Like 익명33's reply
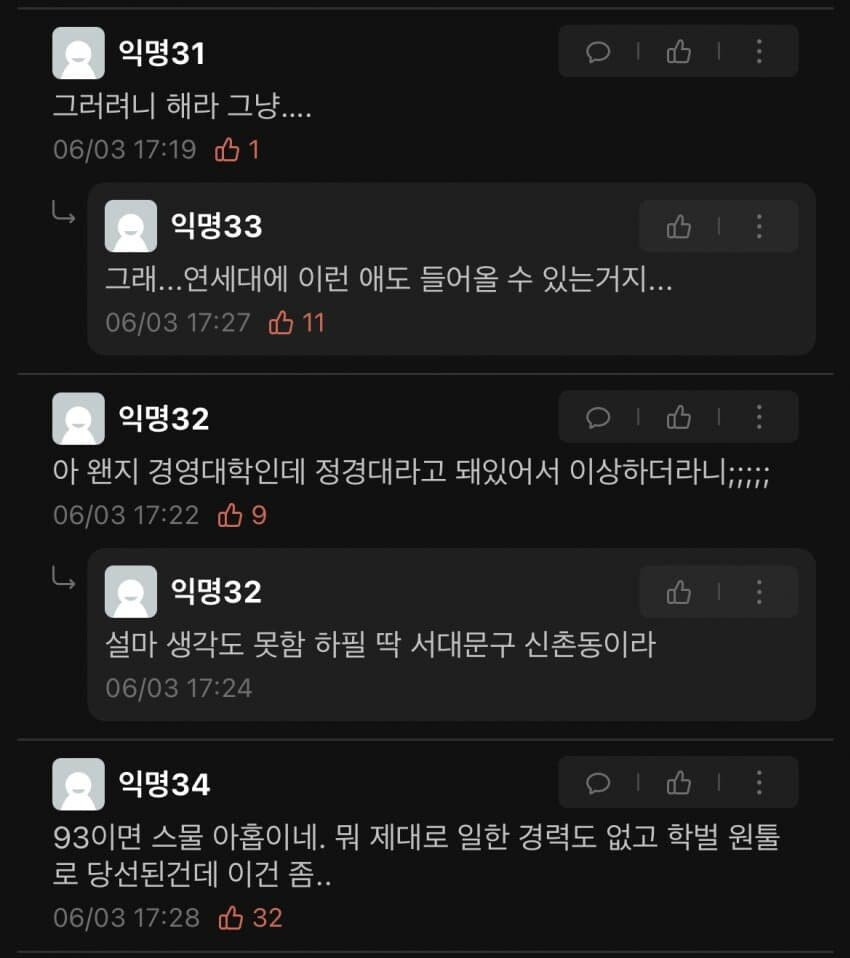 click(679, 227)
